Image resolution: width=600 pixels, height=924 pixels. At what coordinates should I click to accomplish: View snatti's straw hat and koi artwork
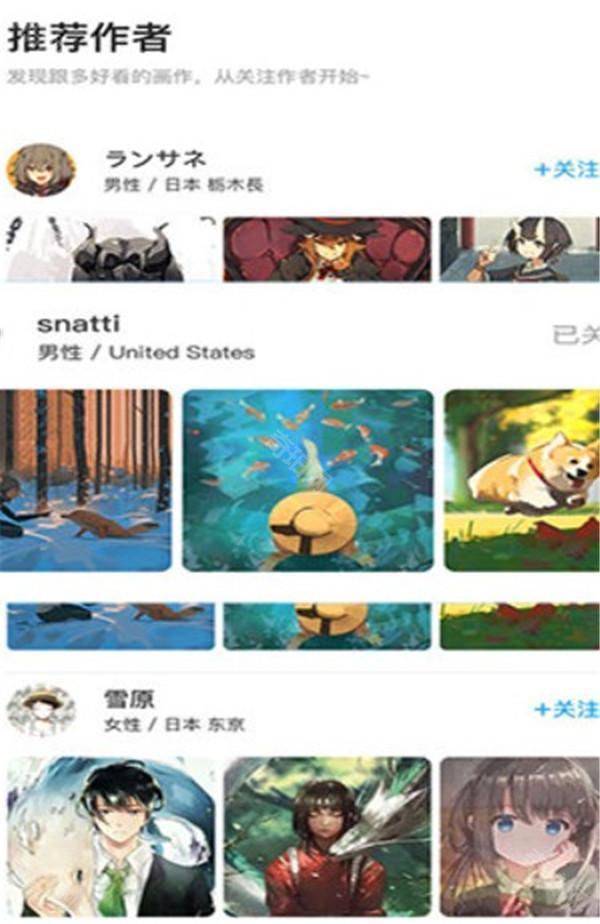click(x=308, y=480)
